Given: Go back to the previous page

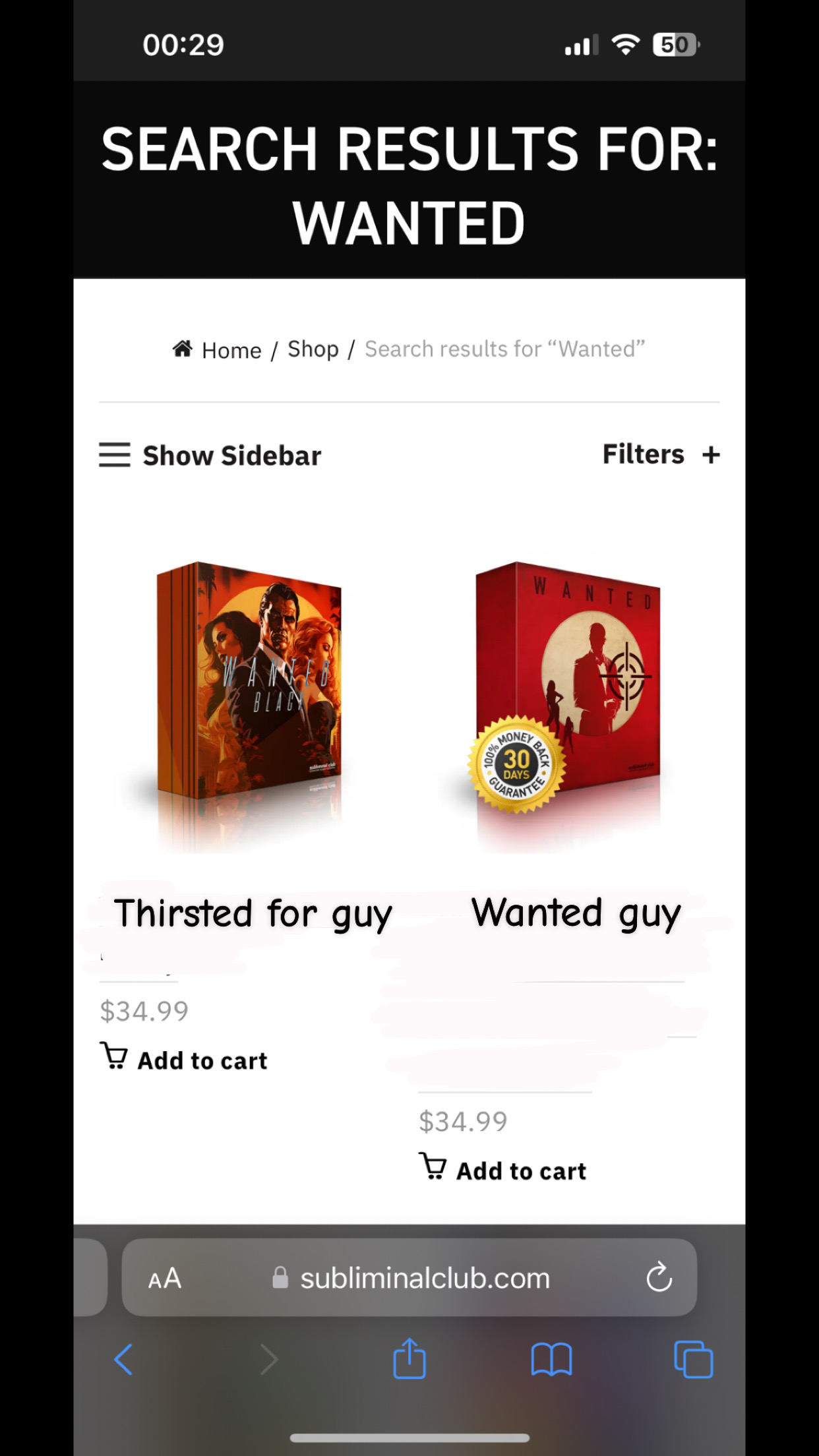Looking at the screenshot, I should 123,1360.
